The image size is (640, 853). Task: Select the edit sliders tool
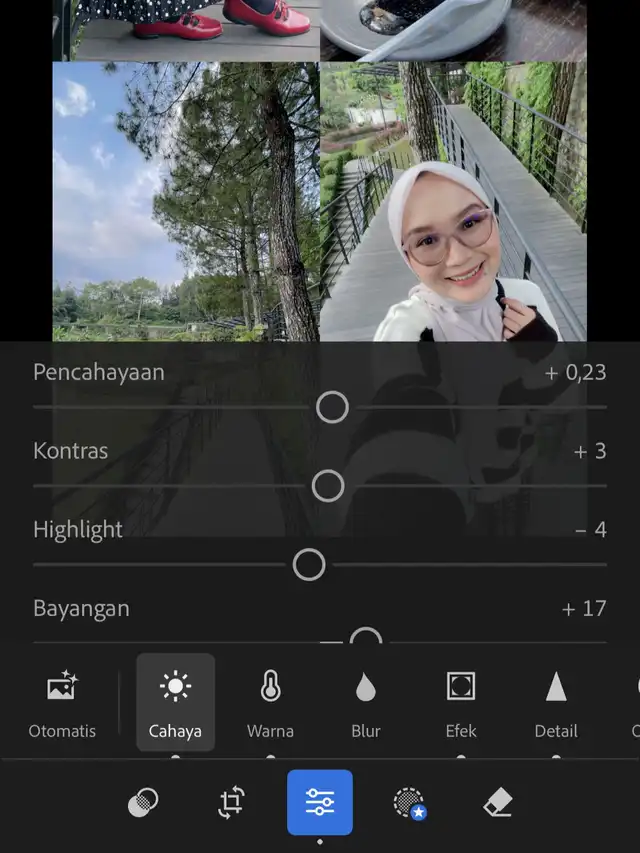click(320, 802)
